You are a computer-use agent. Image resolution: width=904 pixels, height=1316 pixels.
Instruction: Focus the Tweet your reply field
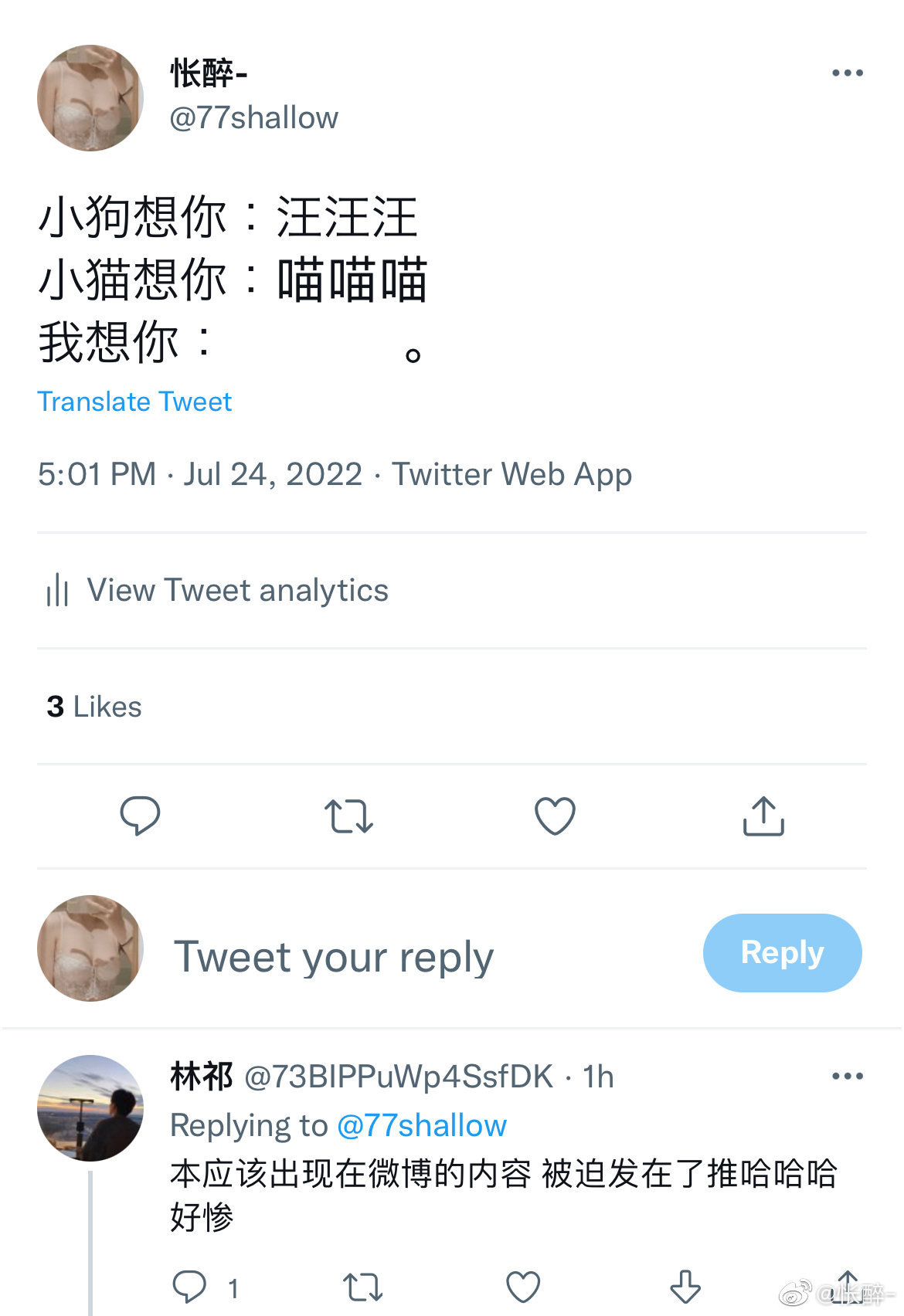334,957
